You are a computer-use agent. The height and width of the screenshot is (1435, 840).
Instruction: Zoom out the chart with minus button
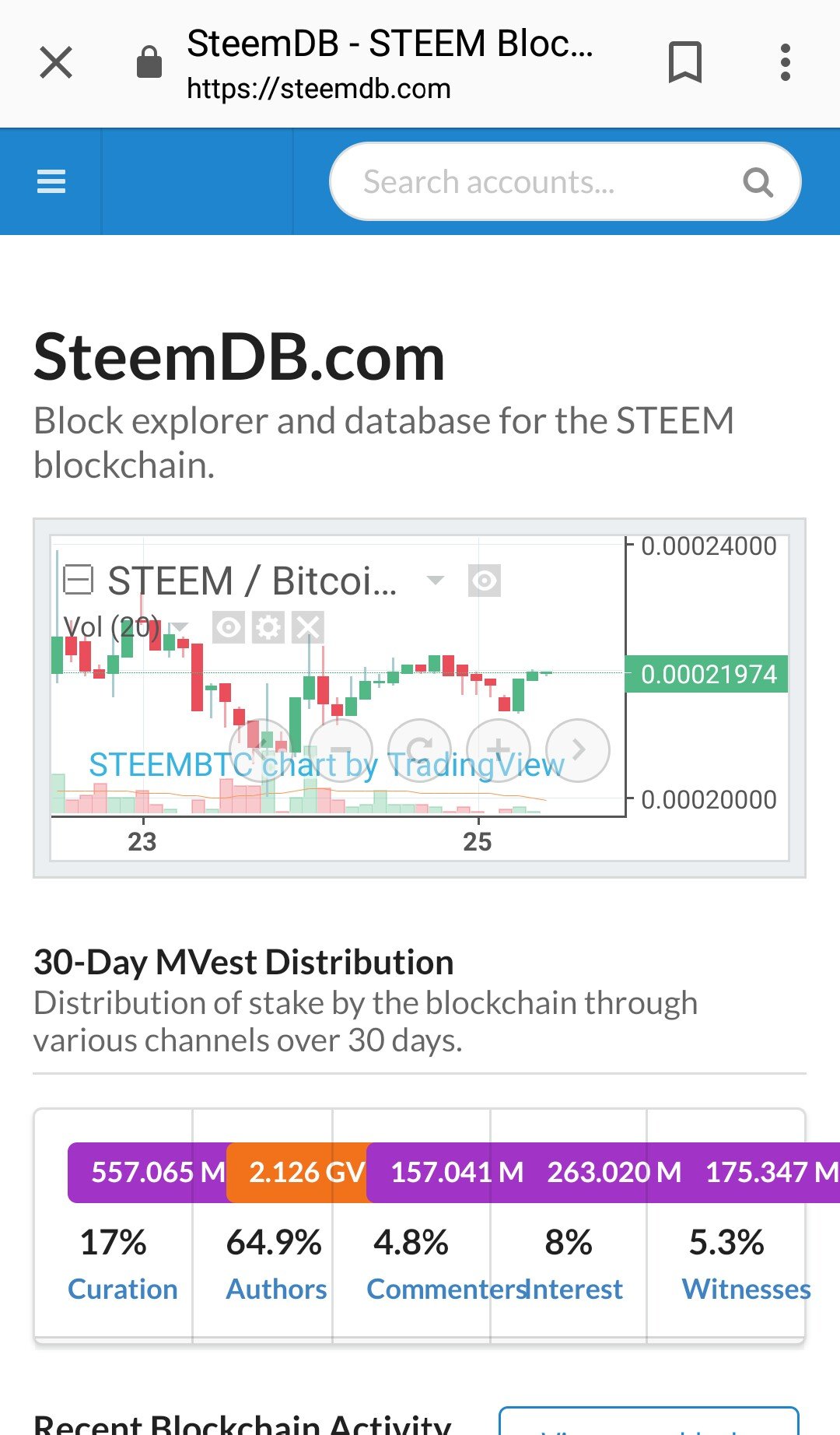(x=341, y=750)
